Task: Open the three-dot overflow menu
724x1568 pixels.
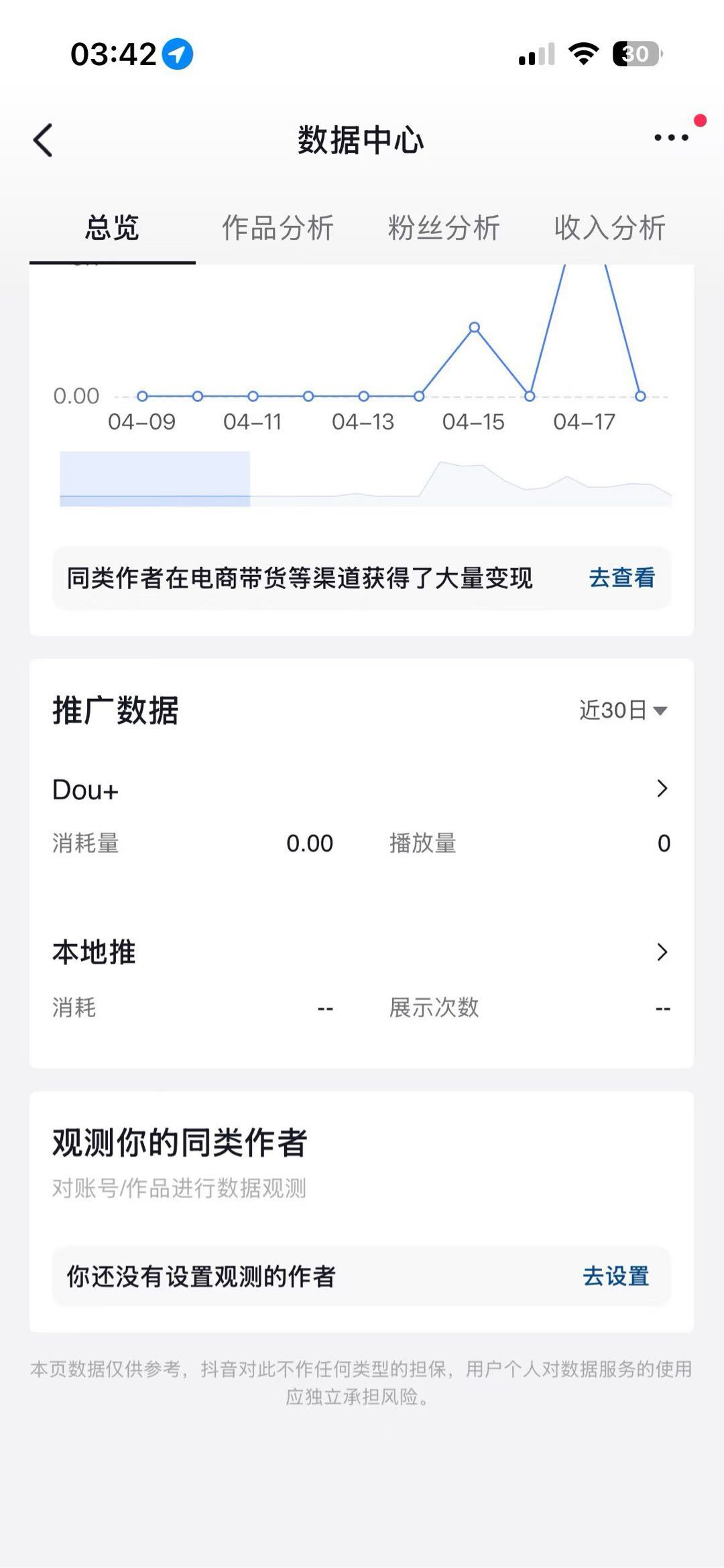Action: (671, 137)
